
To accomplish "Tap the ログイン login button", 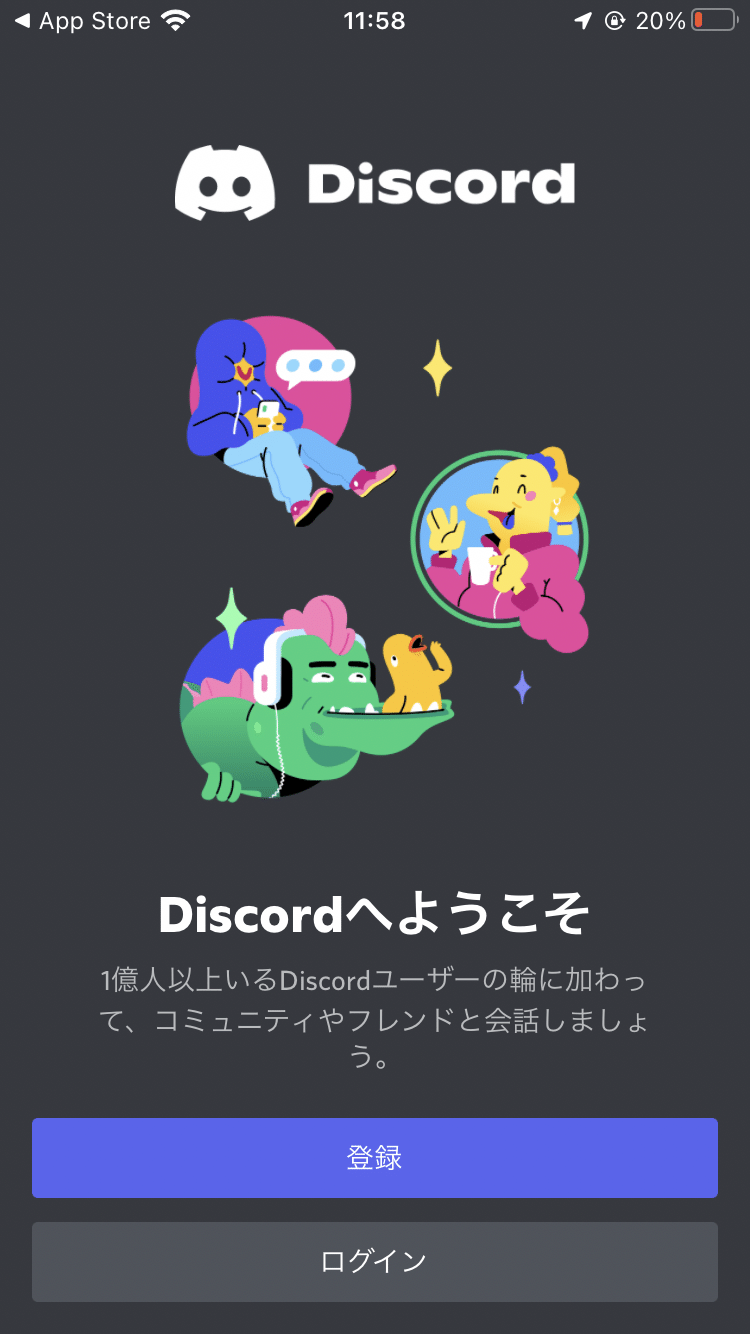I will point(374,1261).
